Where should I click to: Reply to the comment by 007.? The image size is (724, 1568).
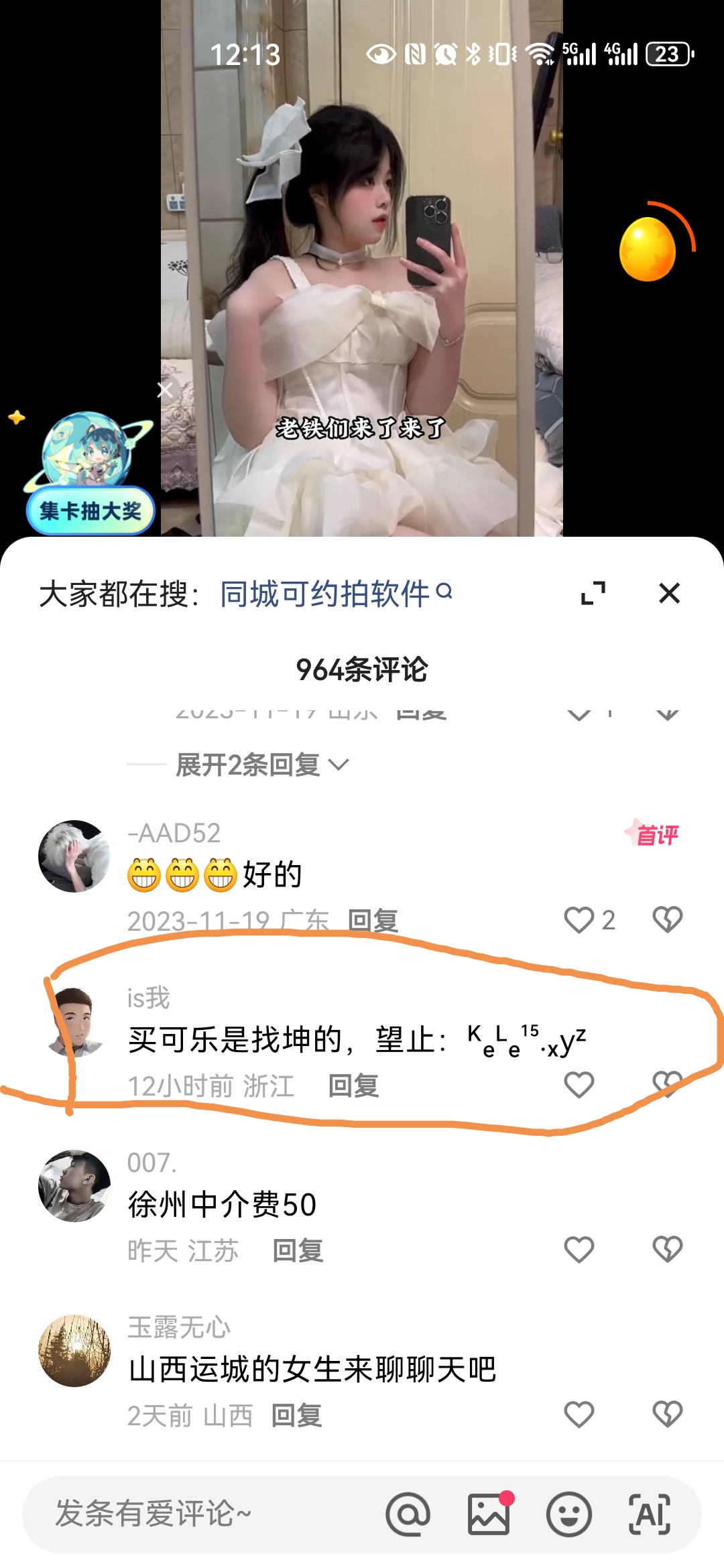(298, 1251)
